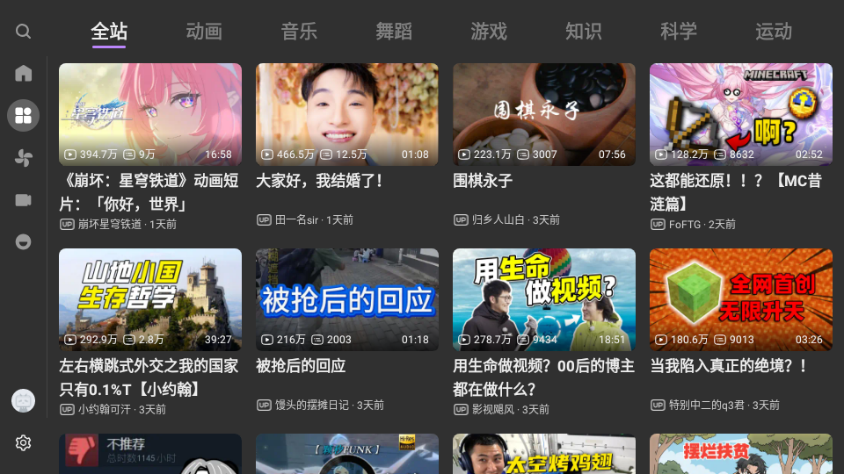This screenshot has width=844, height=474.
Task: Select the 运动 tab
Action: pyautogui.click(x=773, y=31)
